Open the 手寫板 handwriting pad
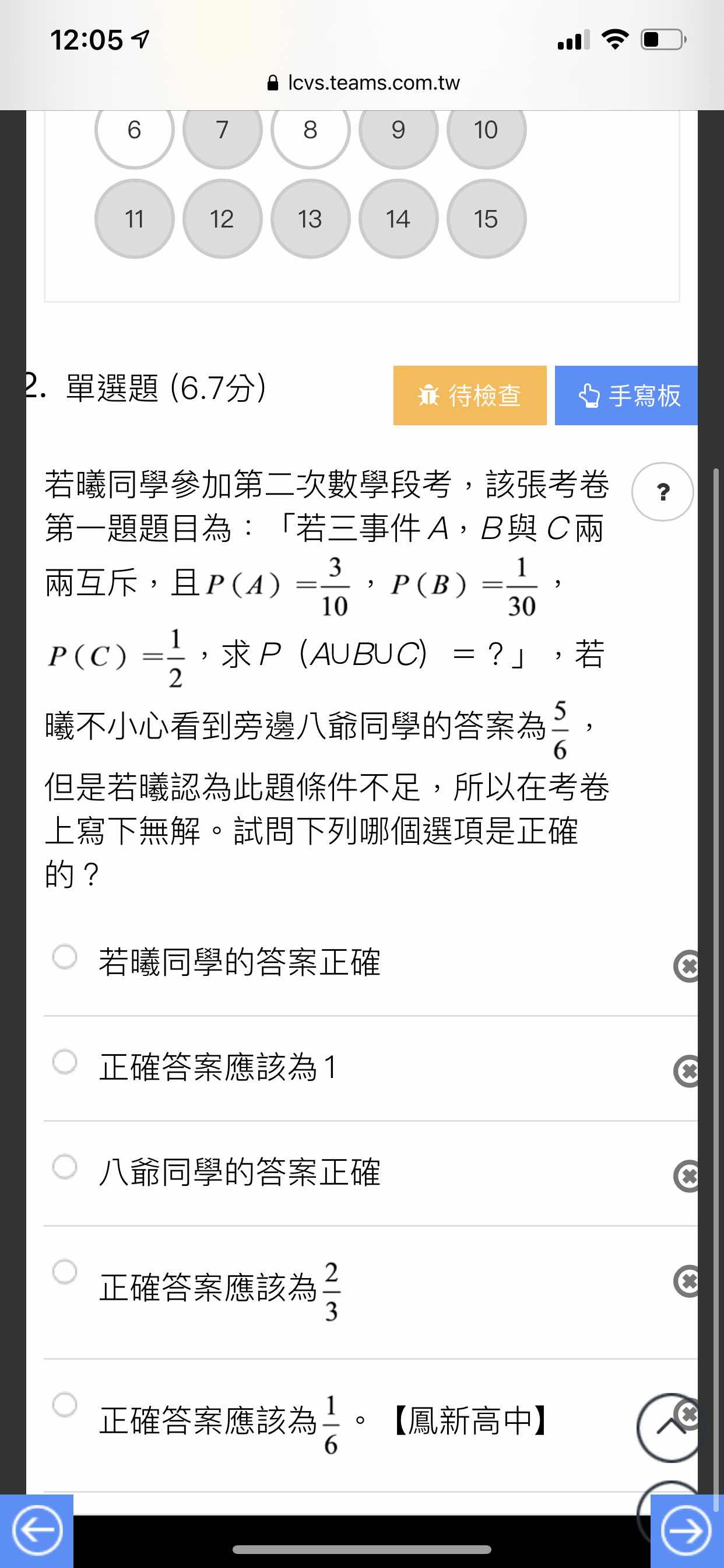 (x=626, y=395)
